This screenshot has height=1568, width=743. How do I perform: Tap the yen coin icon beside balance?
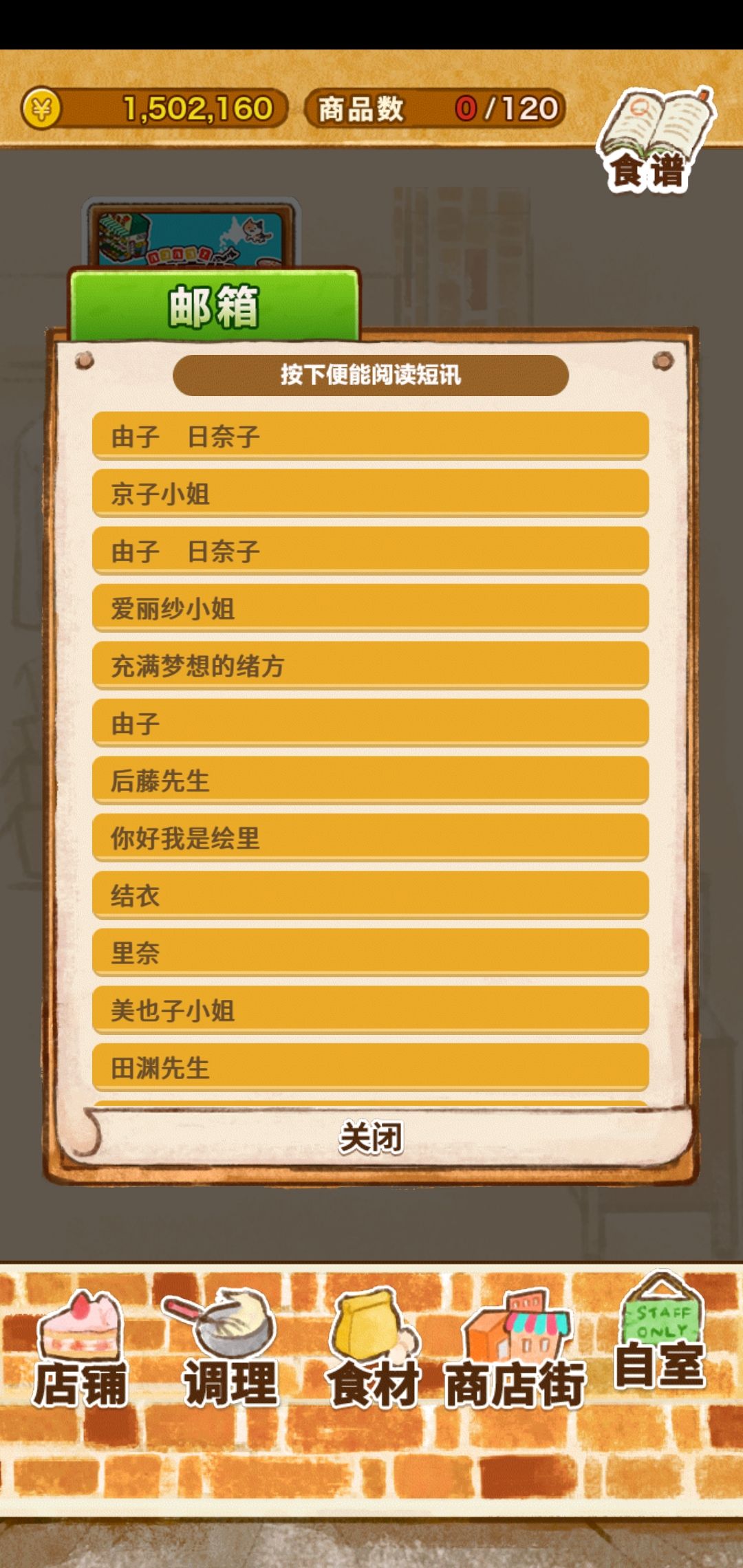[43, 107]
